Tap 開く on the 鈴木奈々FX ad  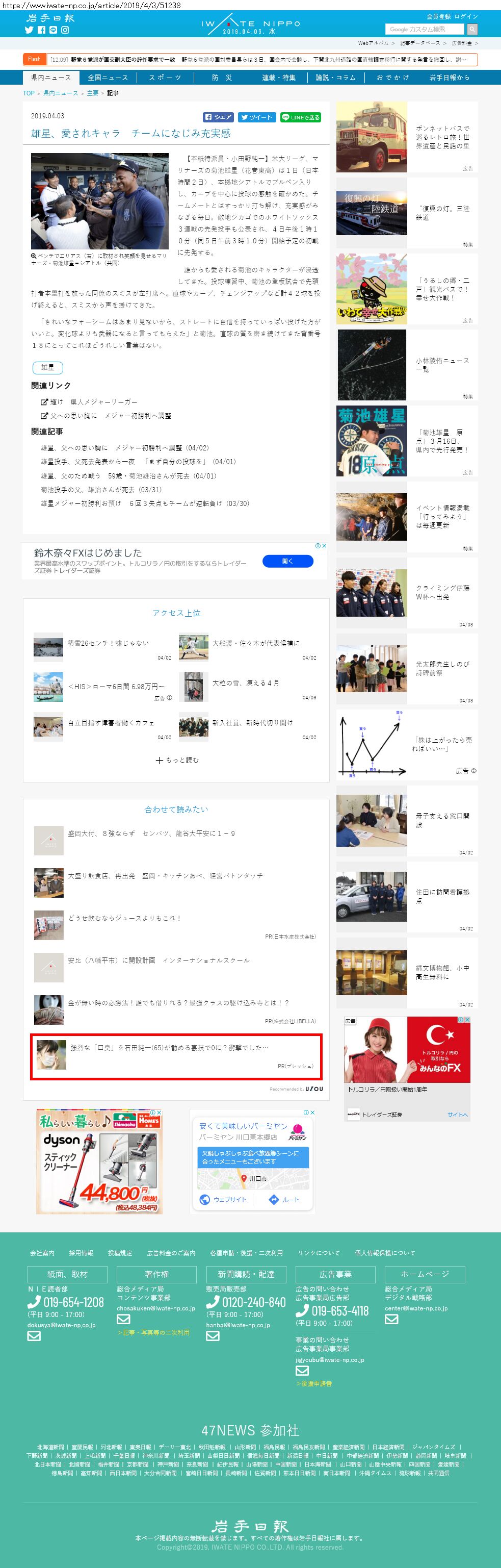point(287,561)
